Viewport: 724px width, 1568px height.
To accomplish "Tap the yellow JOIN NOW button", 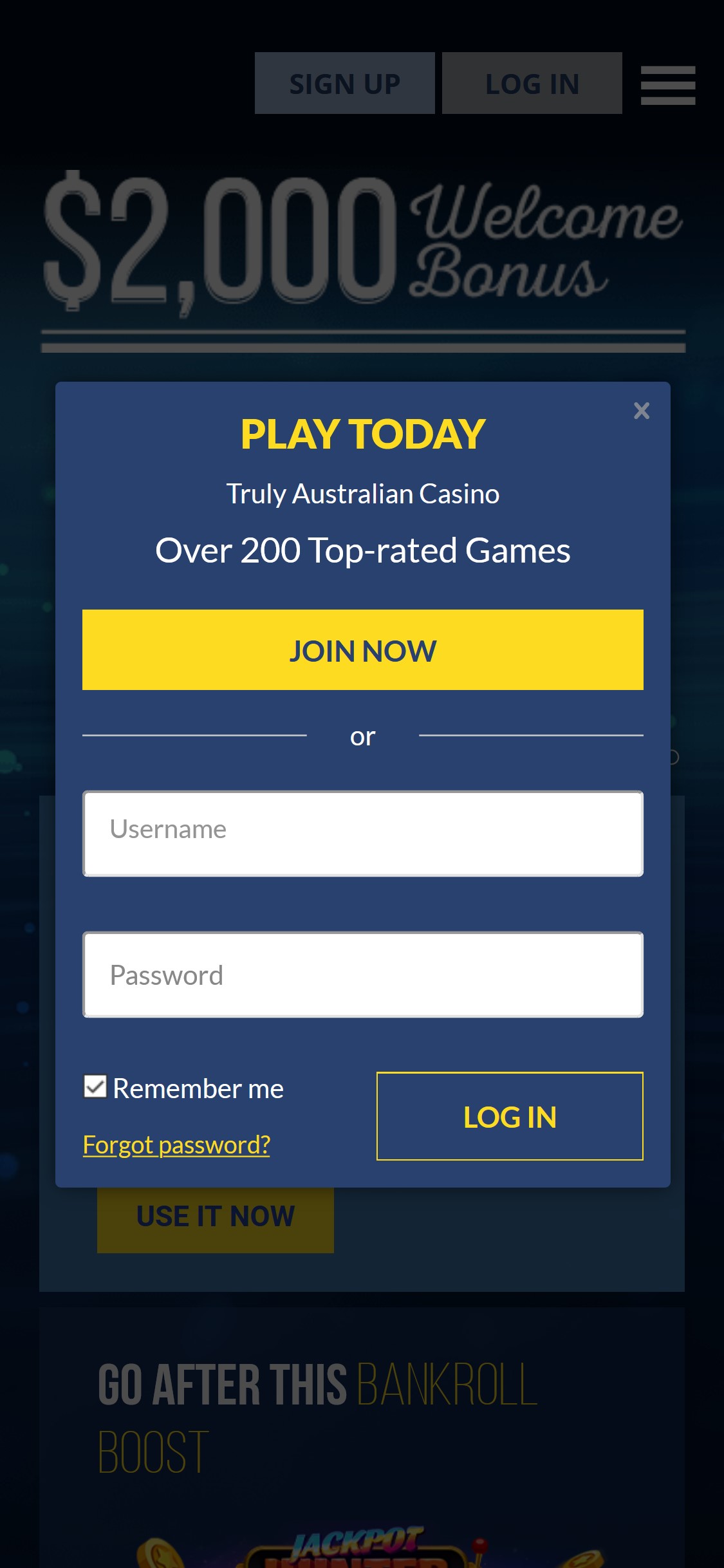I will coord(363,649).
